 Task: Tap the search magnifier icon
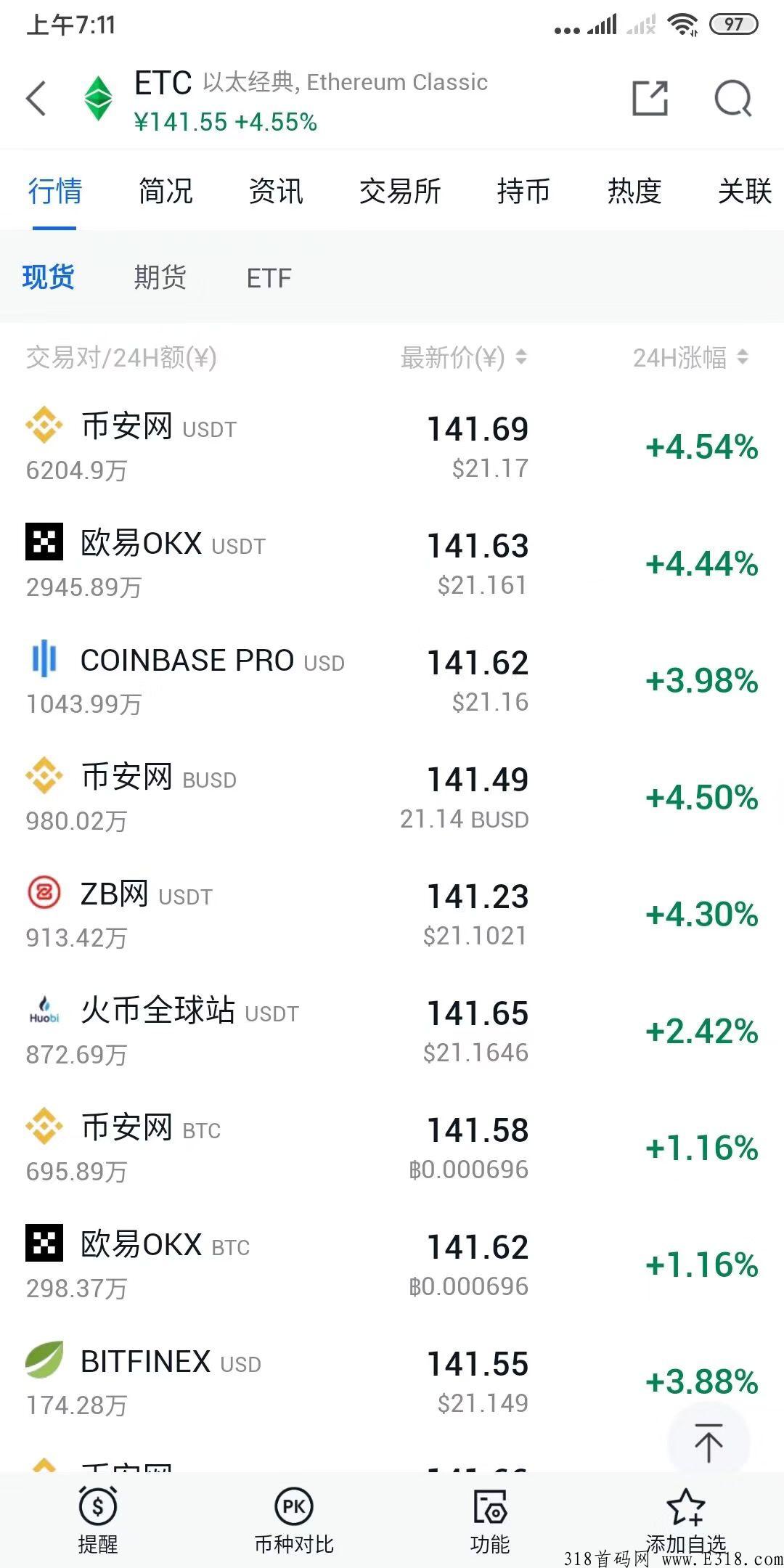[733, 98]
